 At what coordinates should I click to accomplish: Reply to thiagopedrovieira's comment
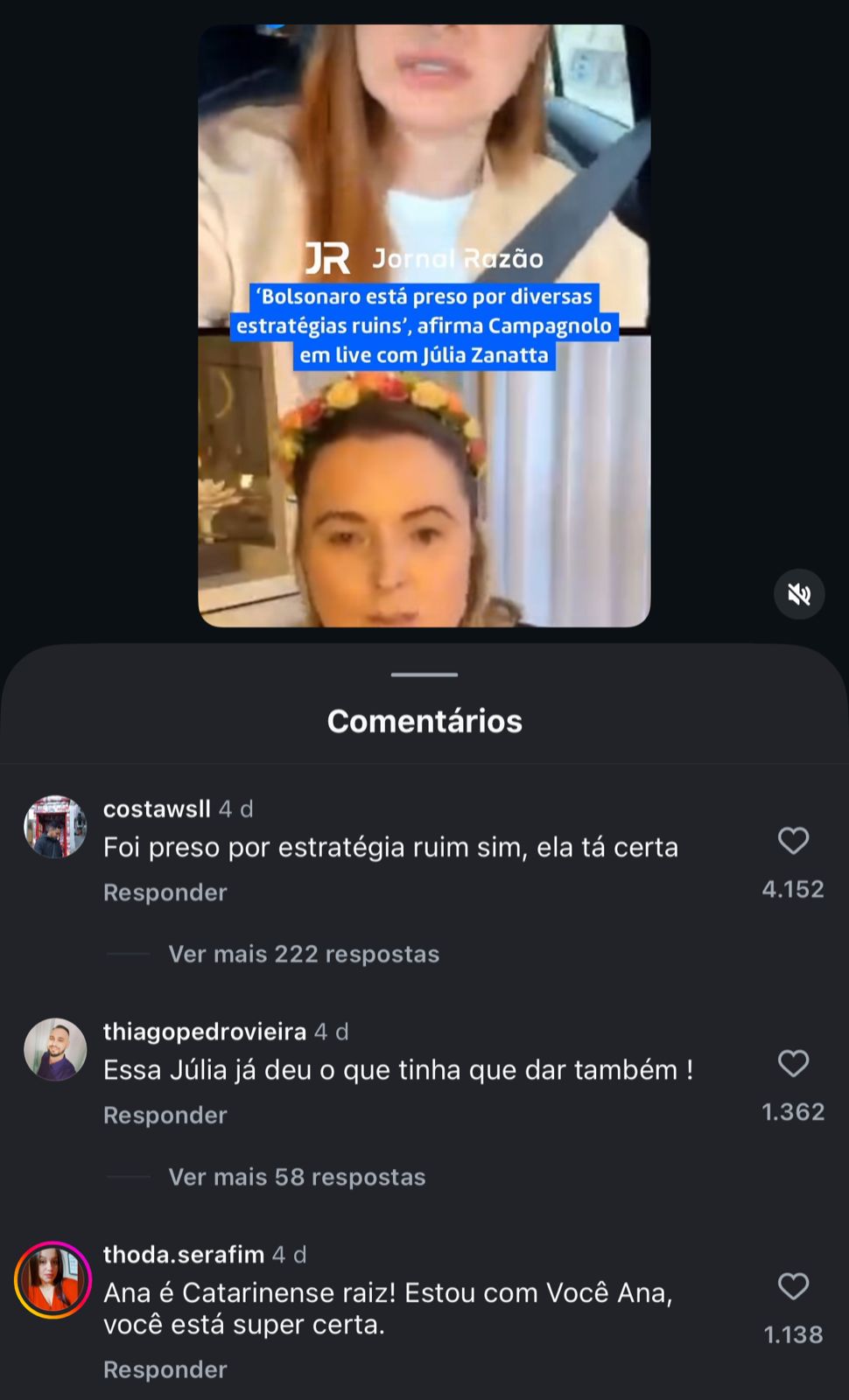tap(165, 1116)
